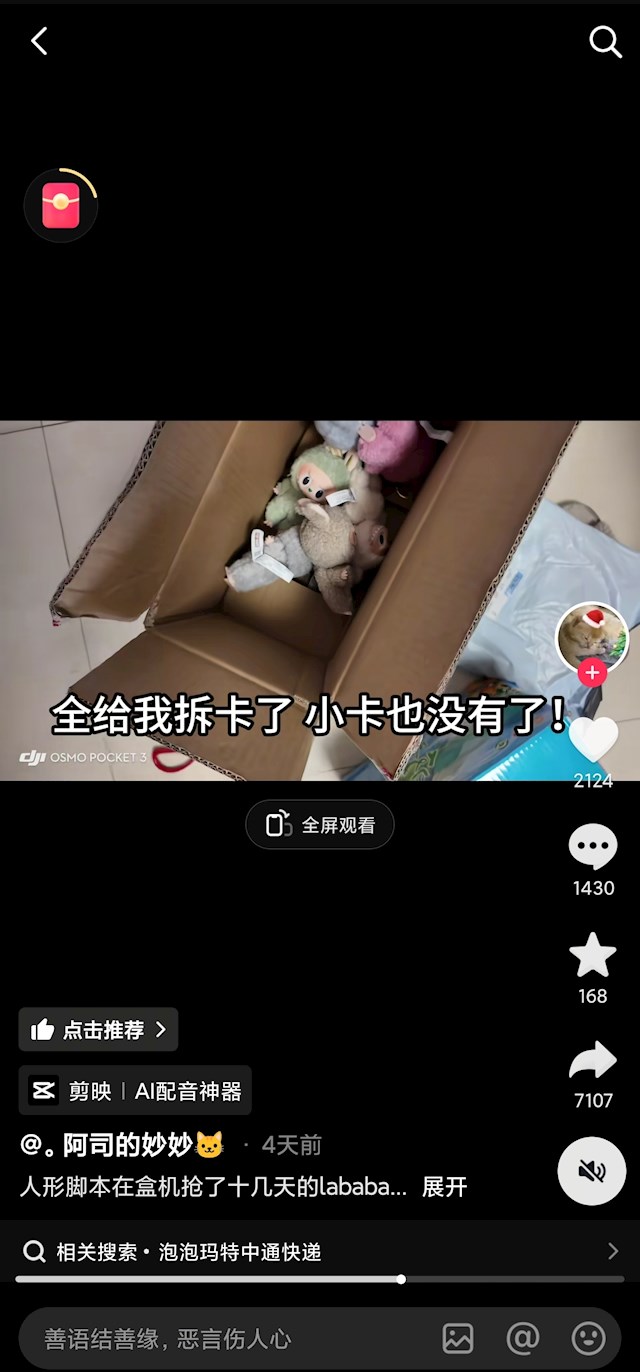Tap the video progress bar
Screen dimensions: 640x1372
click(x=320, y=1279)
